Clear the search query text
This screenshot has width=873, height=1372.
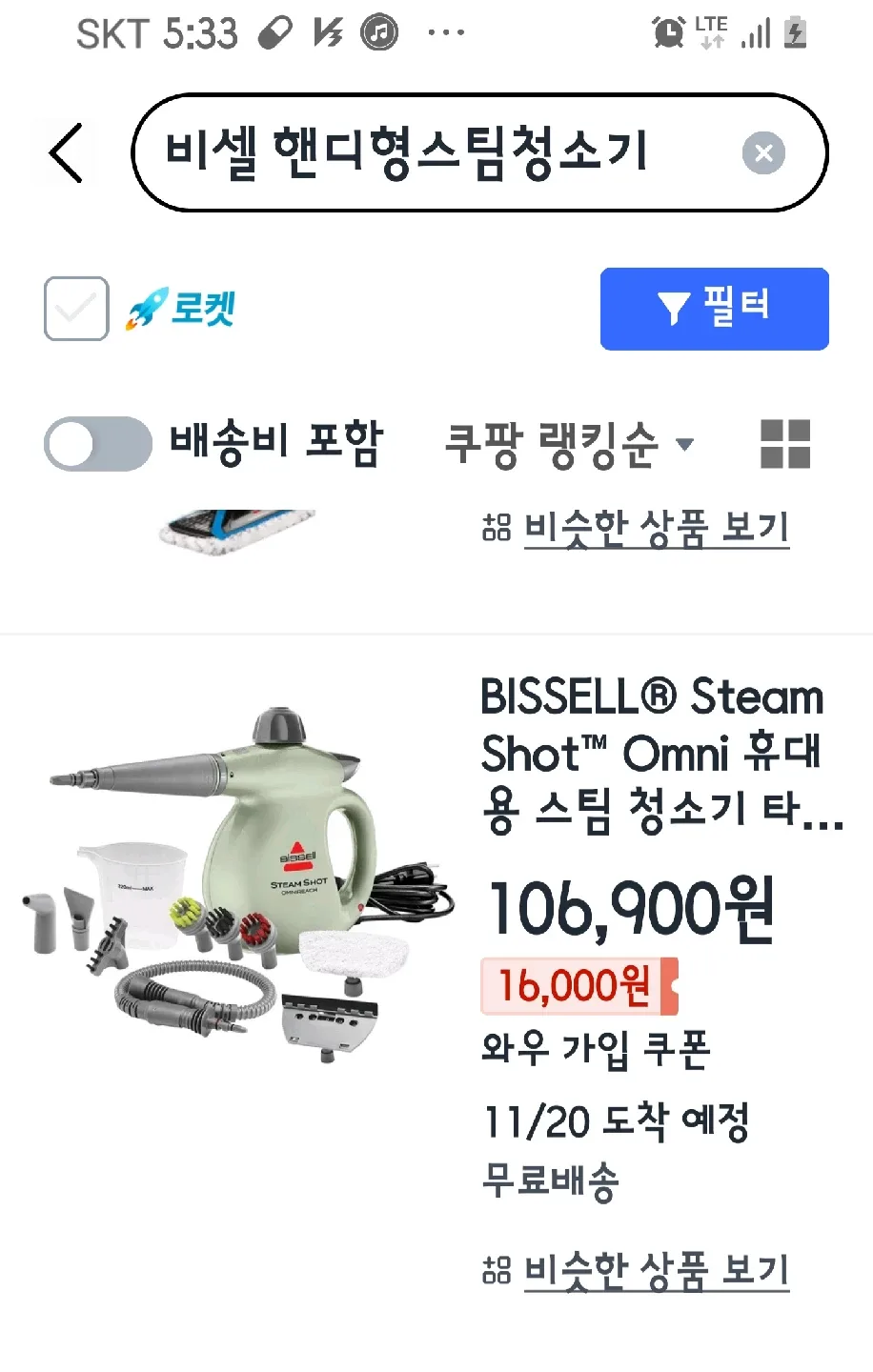tap(763, 153)
